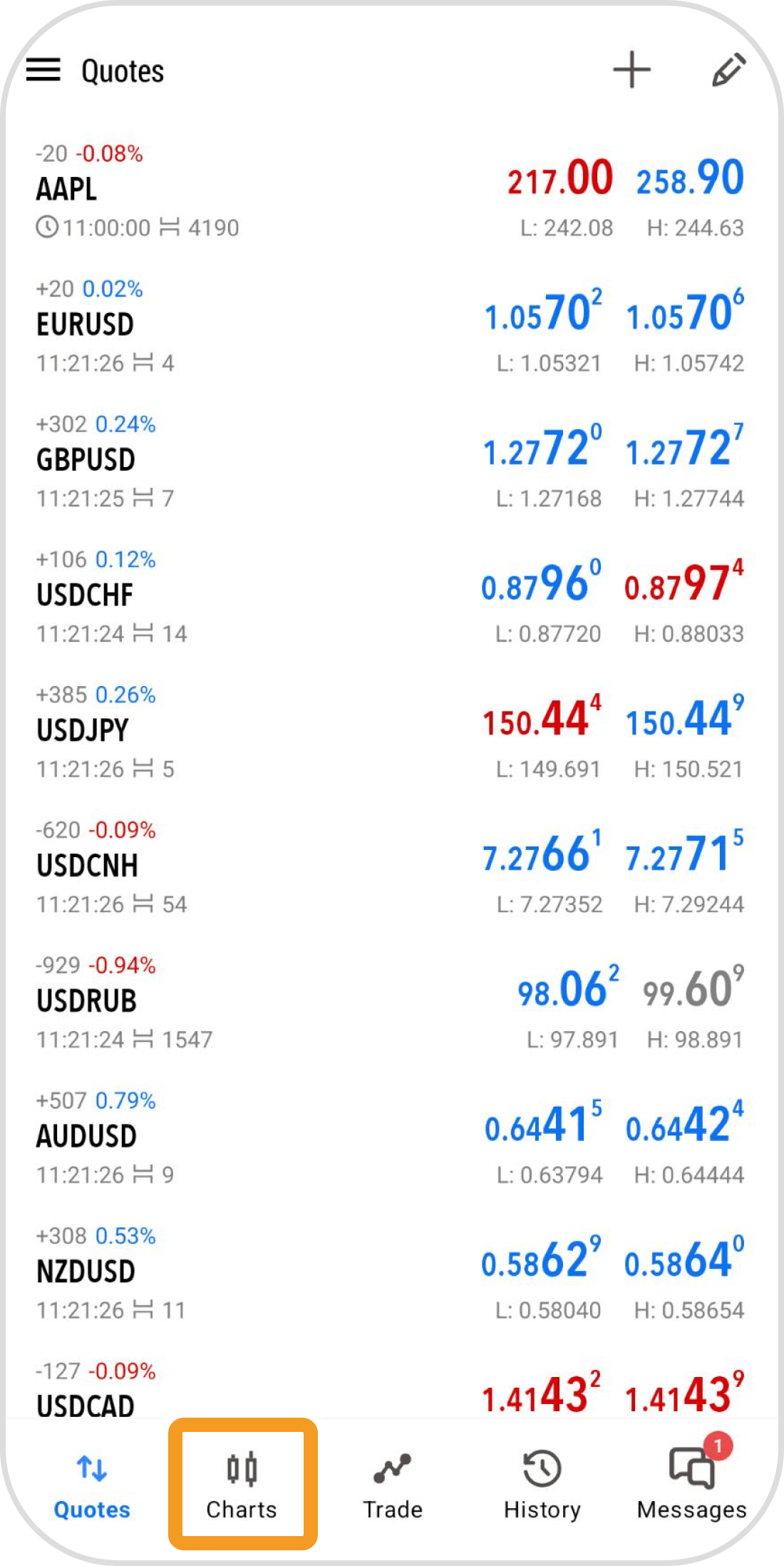Edit the quotes list with pencil icon
Viewport: 784px width, 1566px height.
pyautogui.click(x=728, y=70)
